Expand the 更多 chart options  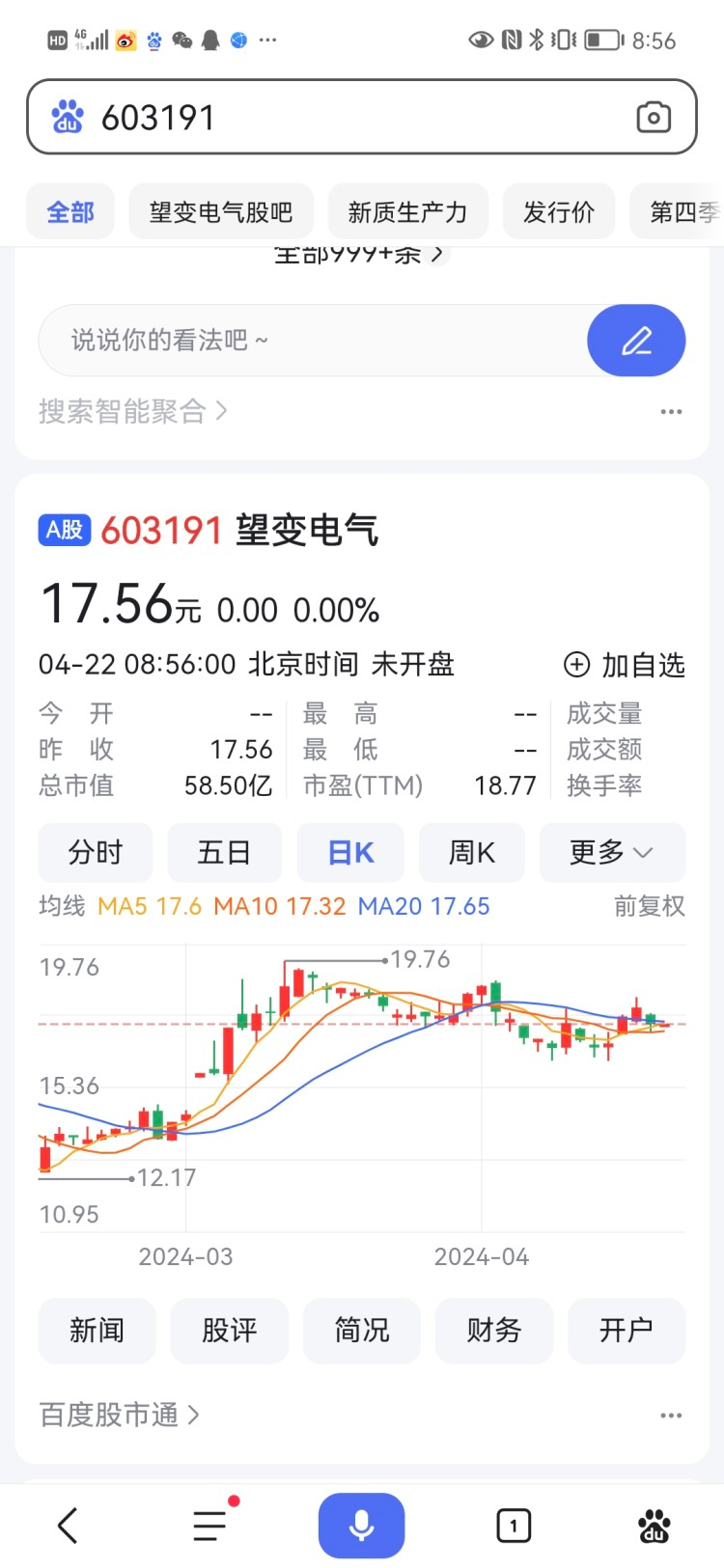click(612, 853)
